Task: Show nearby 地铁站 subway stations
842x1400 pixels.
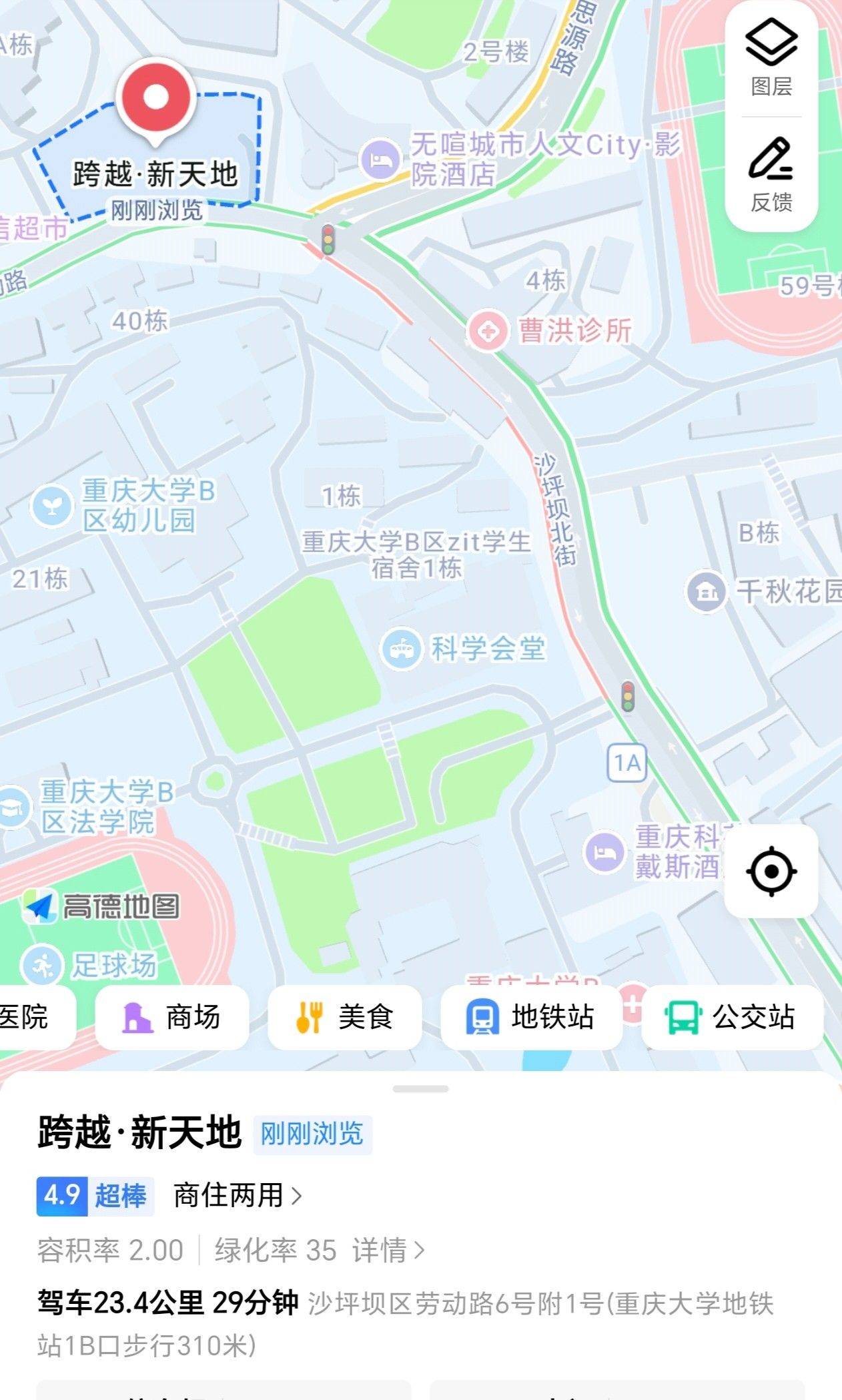Action: pos(531,1017)
